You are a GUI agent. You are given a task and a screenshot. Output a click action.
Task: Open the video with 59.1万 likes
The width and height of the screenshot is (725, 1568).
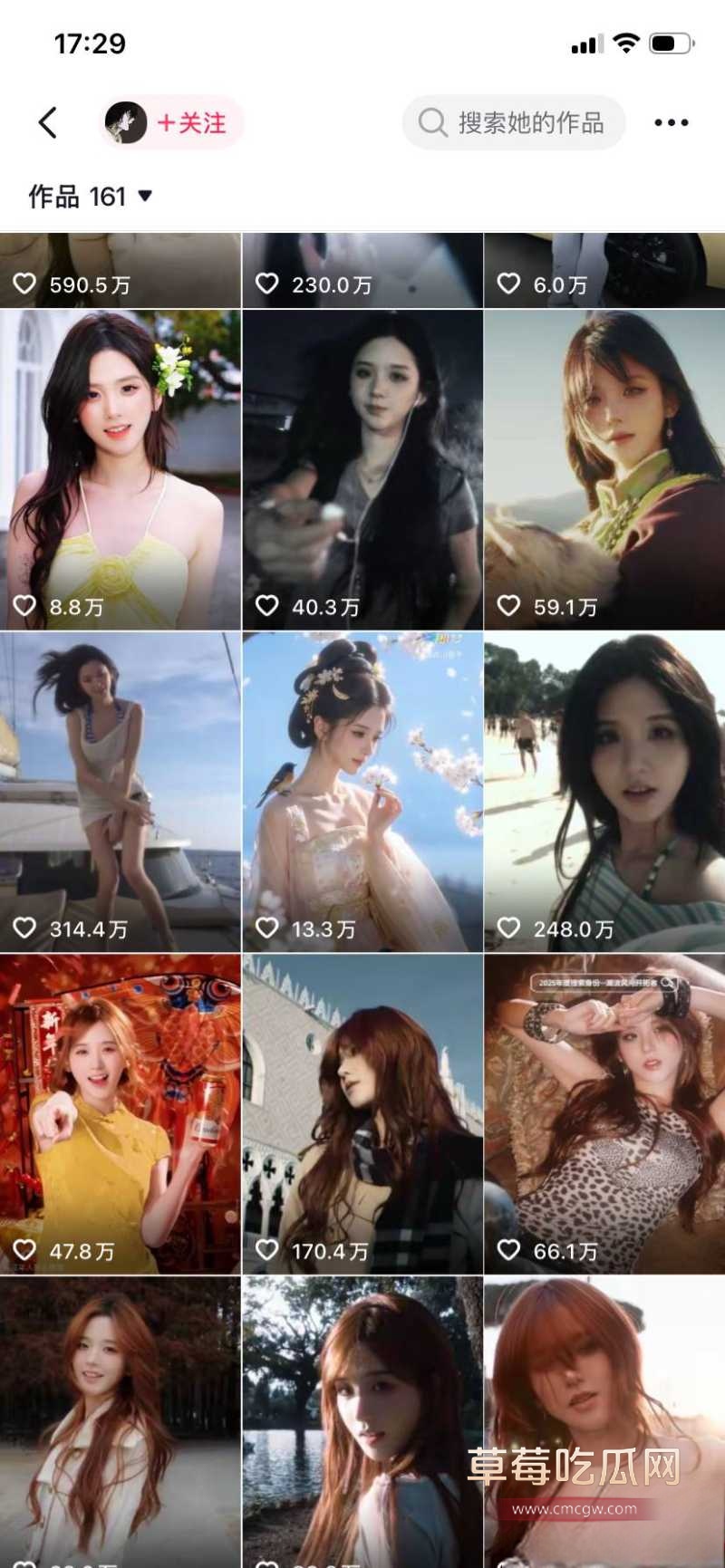coord(604,470)
